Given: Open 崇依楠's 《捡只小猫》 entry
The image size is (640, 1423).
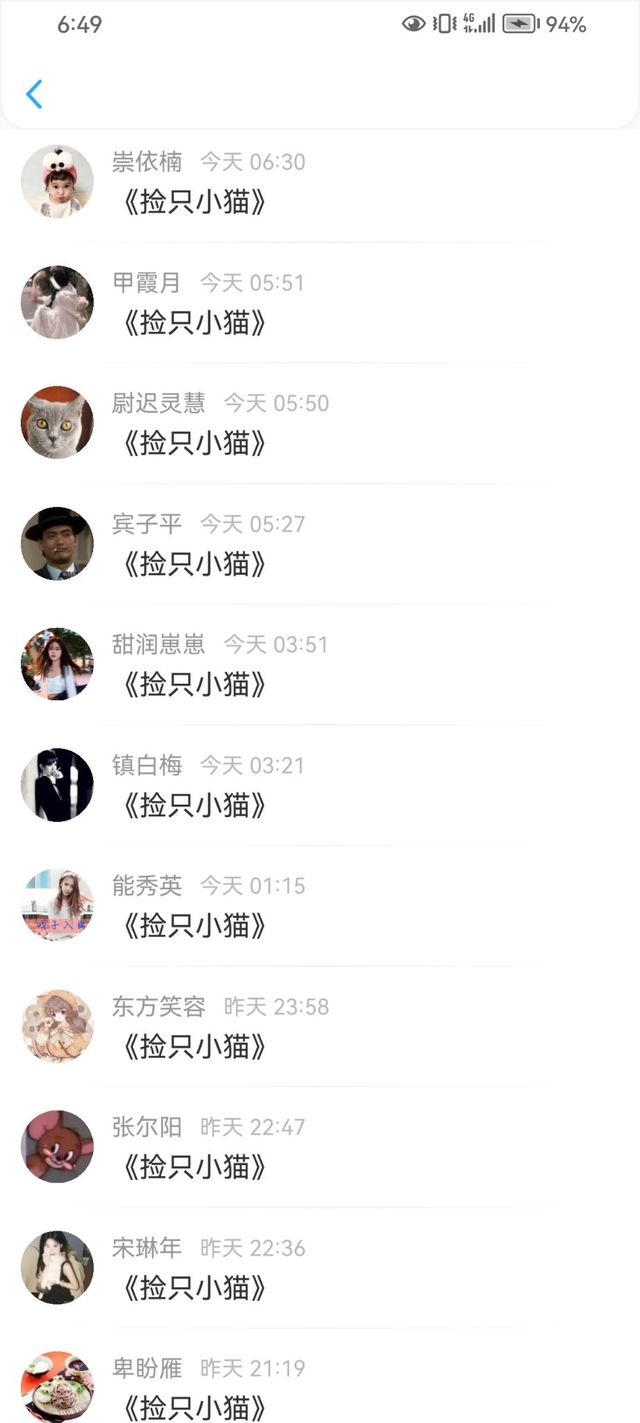Looking at the screenshot, I should pos(195,203).
